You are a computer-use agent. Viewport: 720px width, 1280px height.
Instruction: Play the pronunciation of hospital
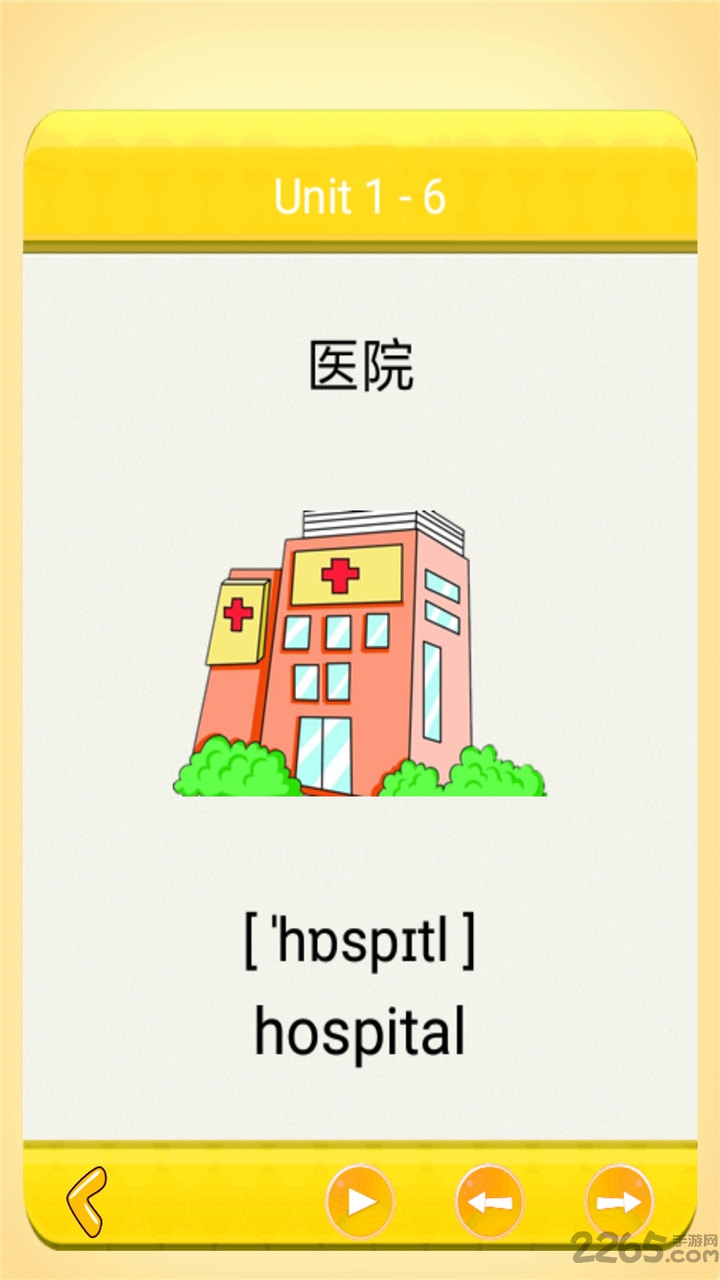pyautogui.click(x=360, y=1202)
